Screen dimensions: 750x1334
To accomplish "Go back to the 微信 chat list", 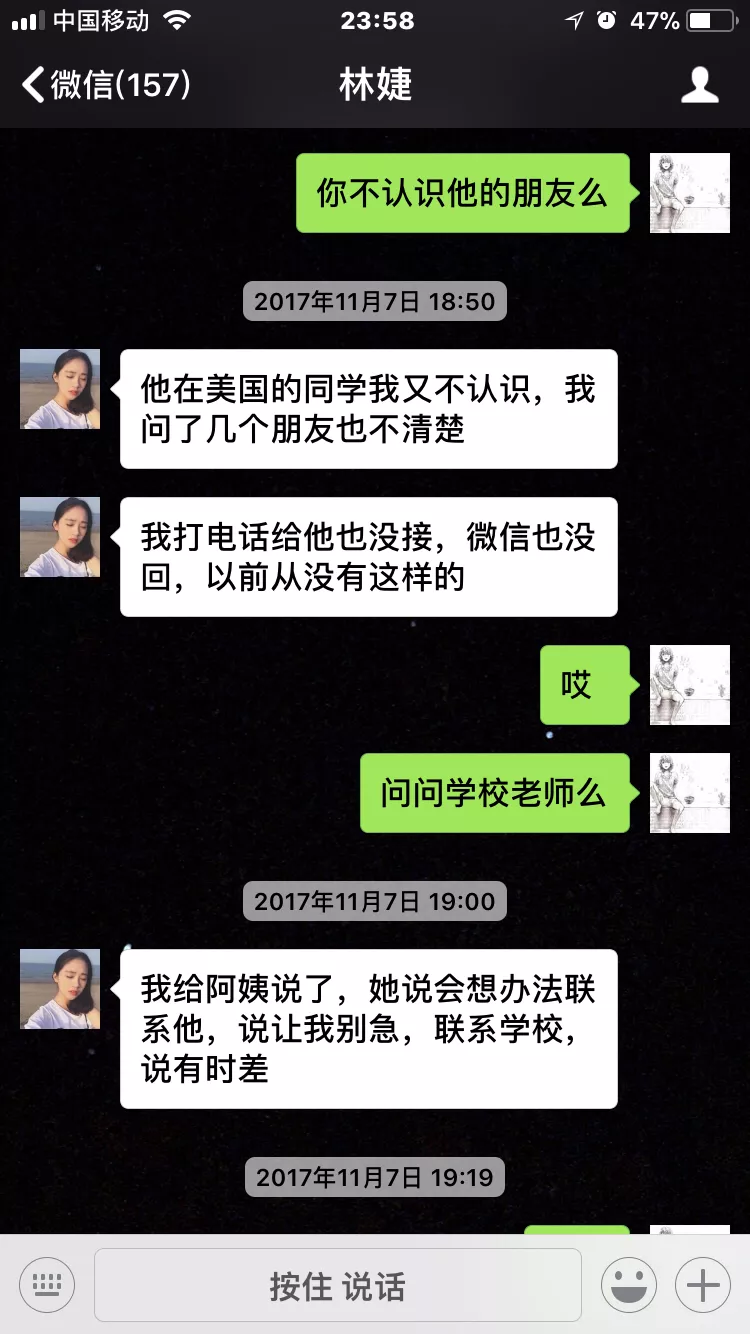I will point(105,84).
